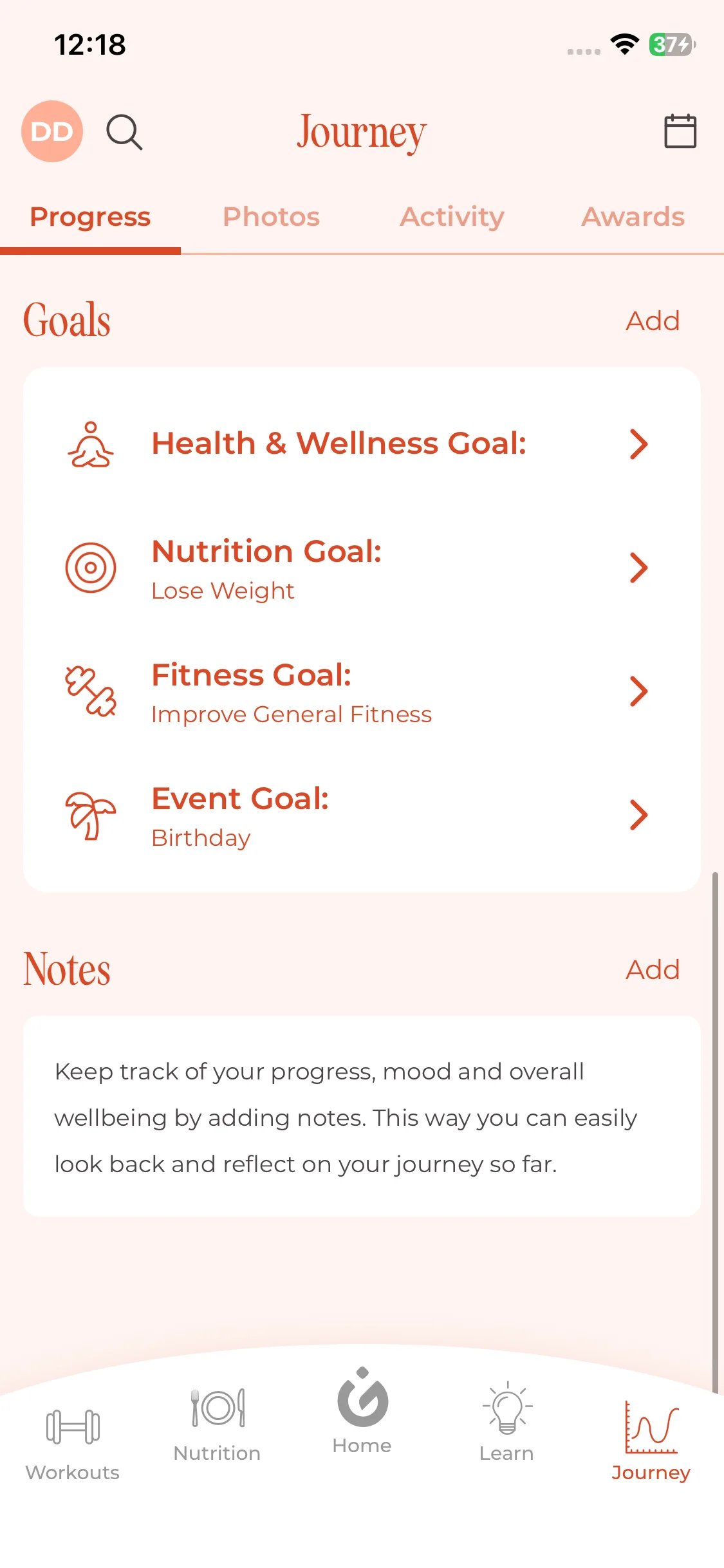Add a new note
The height and width of the screenshot is (1568, 724).
tap(653, 969)
